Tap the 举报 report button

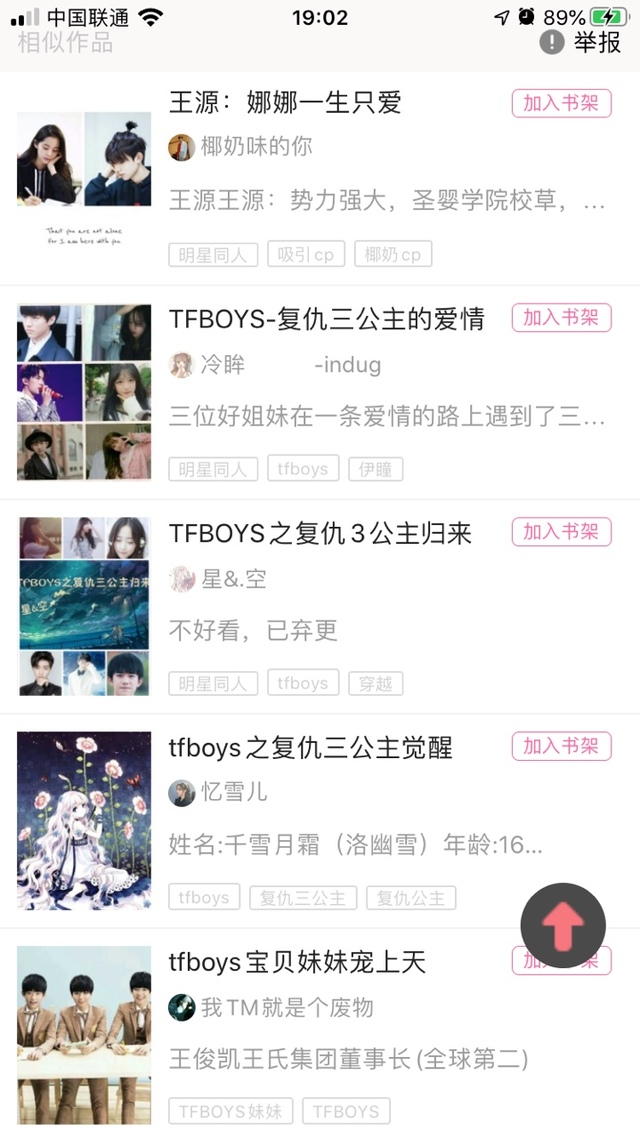[x=581, y=42]
